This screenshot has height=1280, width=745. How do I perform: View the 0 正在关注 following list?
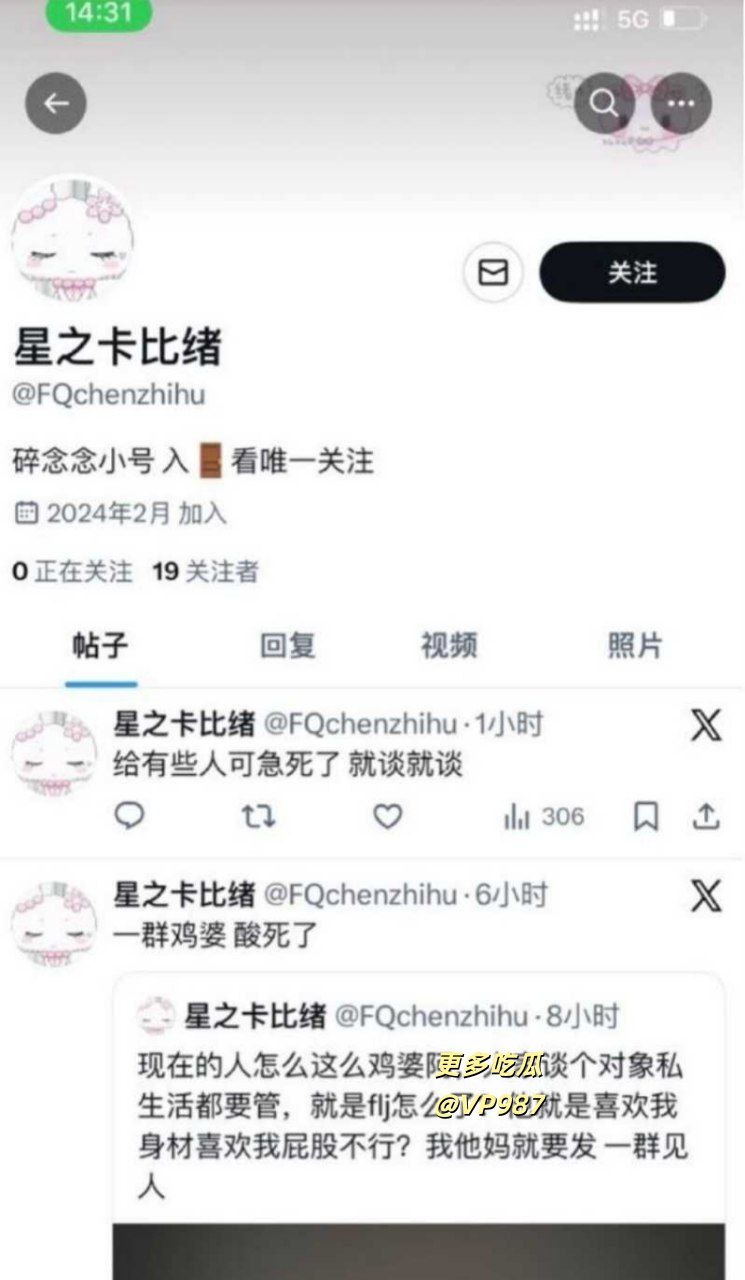72,571
